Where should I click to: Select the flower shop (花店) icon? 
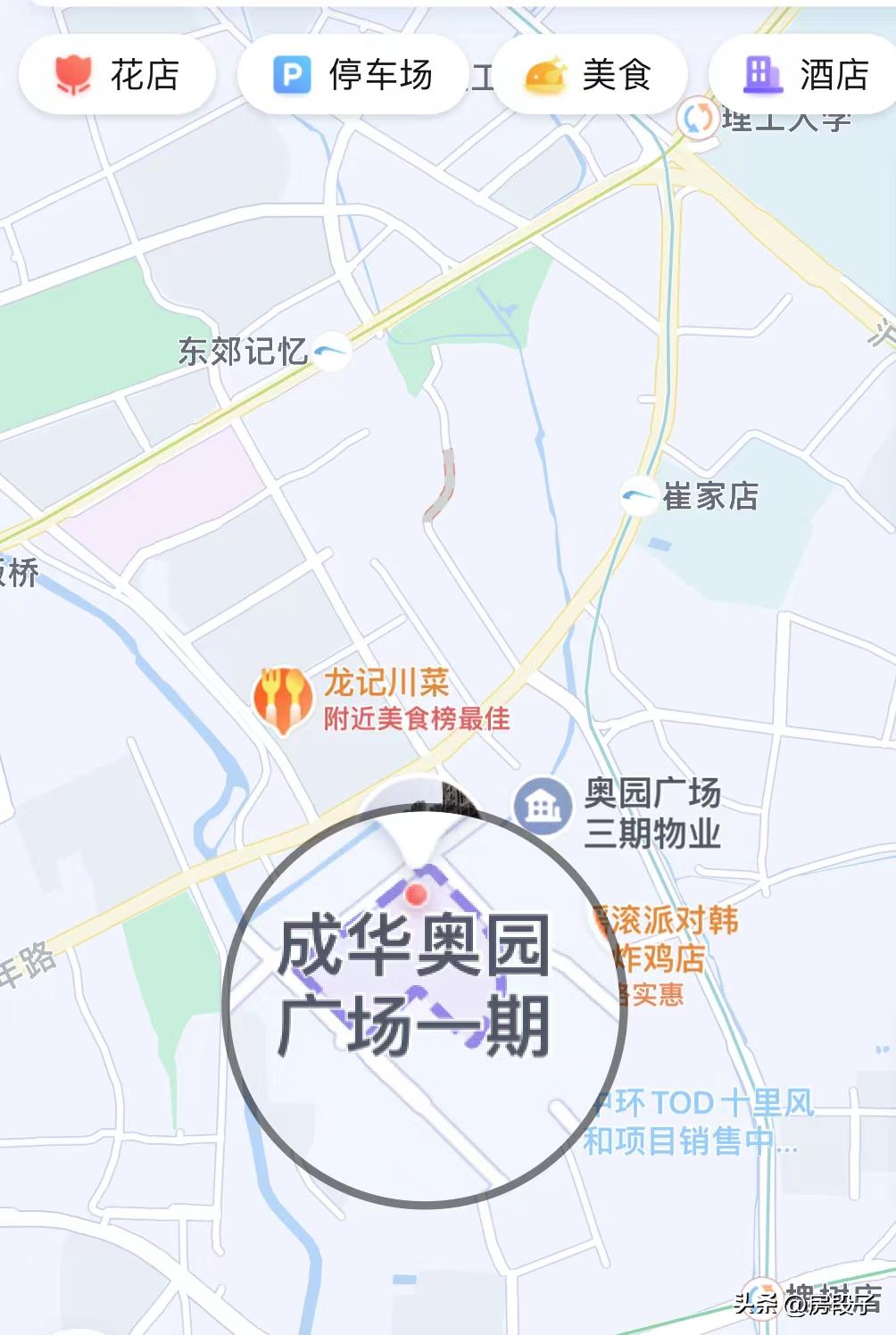(x=73, y=76)
